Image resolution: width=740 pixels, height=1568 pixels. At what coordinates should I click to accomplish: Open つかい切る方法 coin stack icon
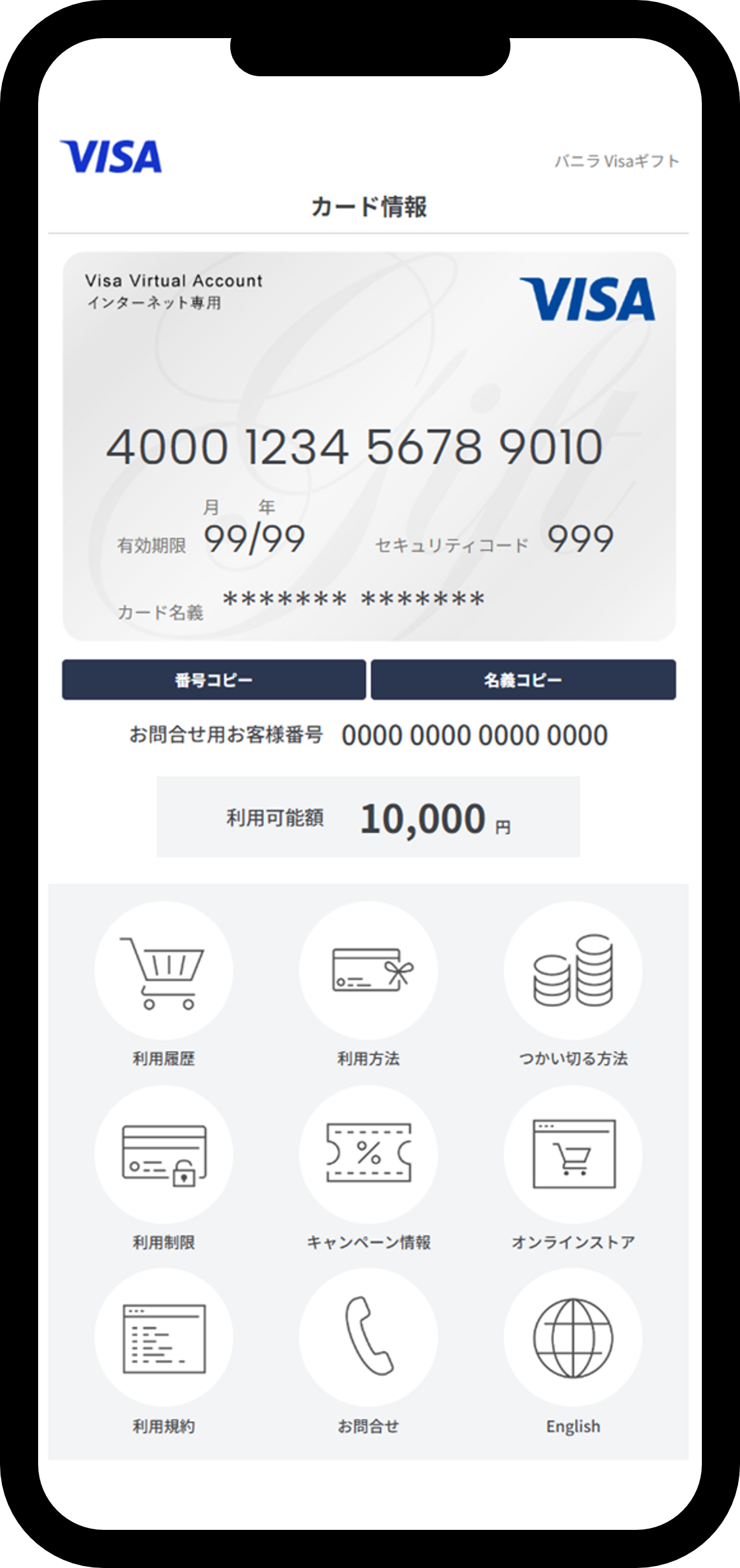573,970
